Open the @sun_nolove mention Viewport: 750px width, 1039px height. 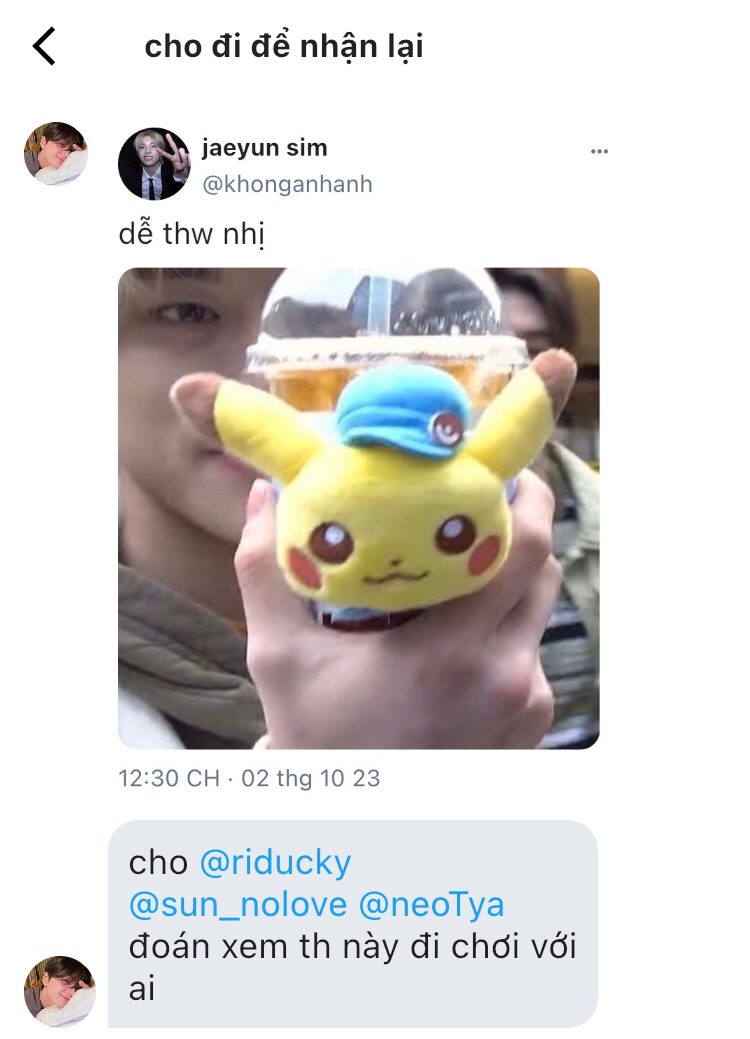(238, 905)
